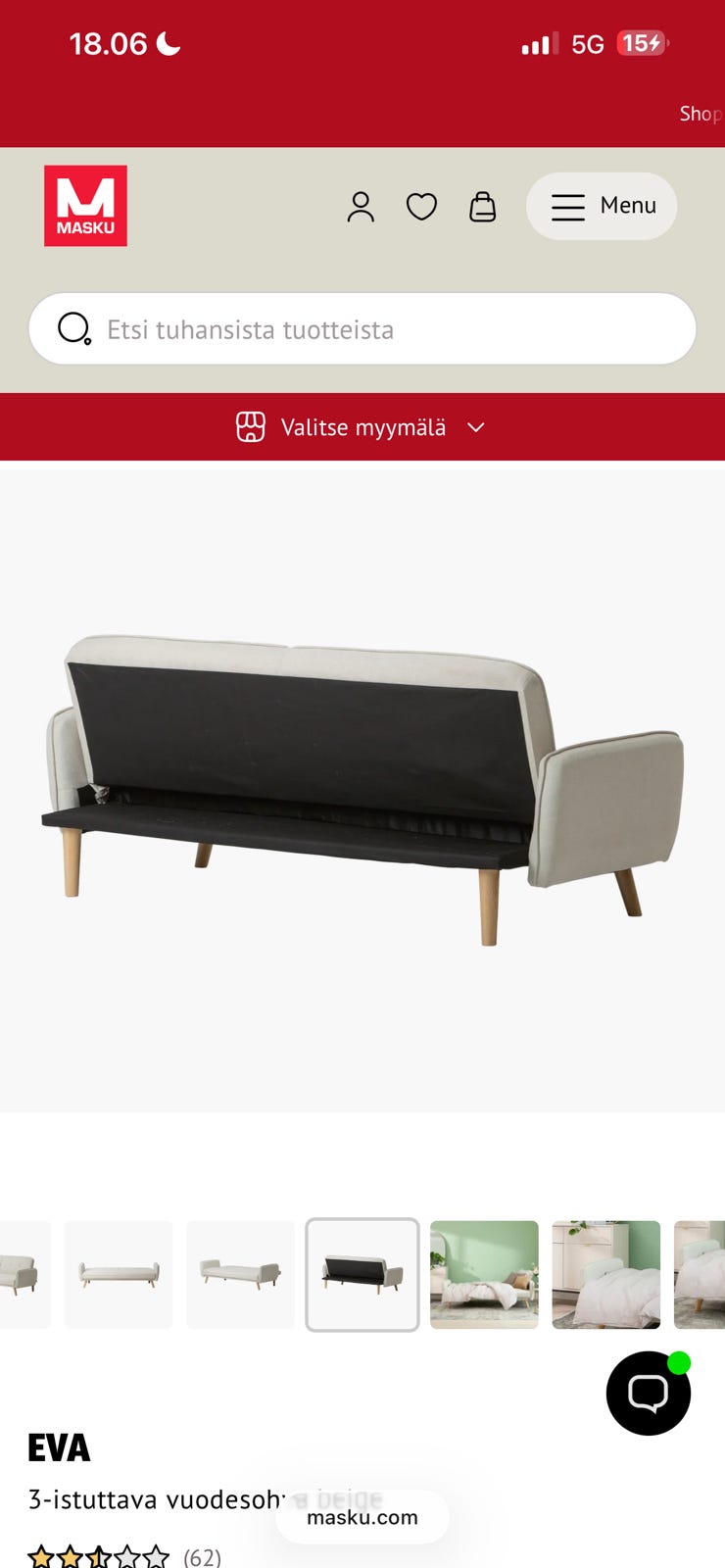Select the green wall room thumbnail
Screen dimensions: 725x1568
click(484, 1274)
